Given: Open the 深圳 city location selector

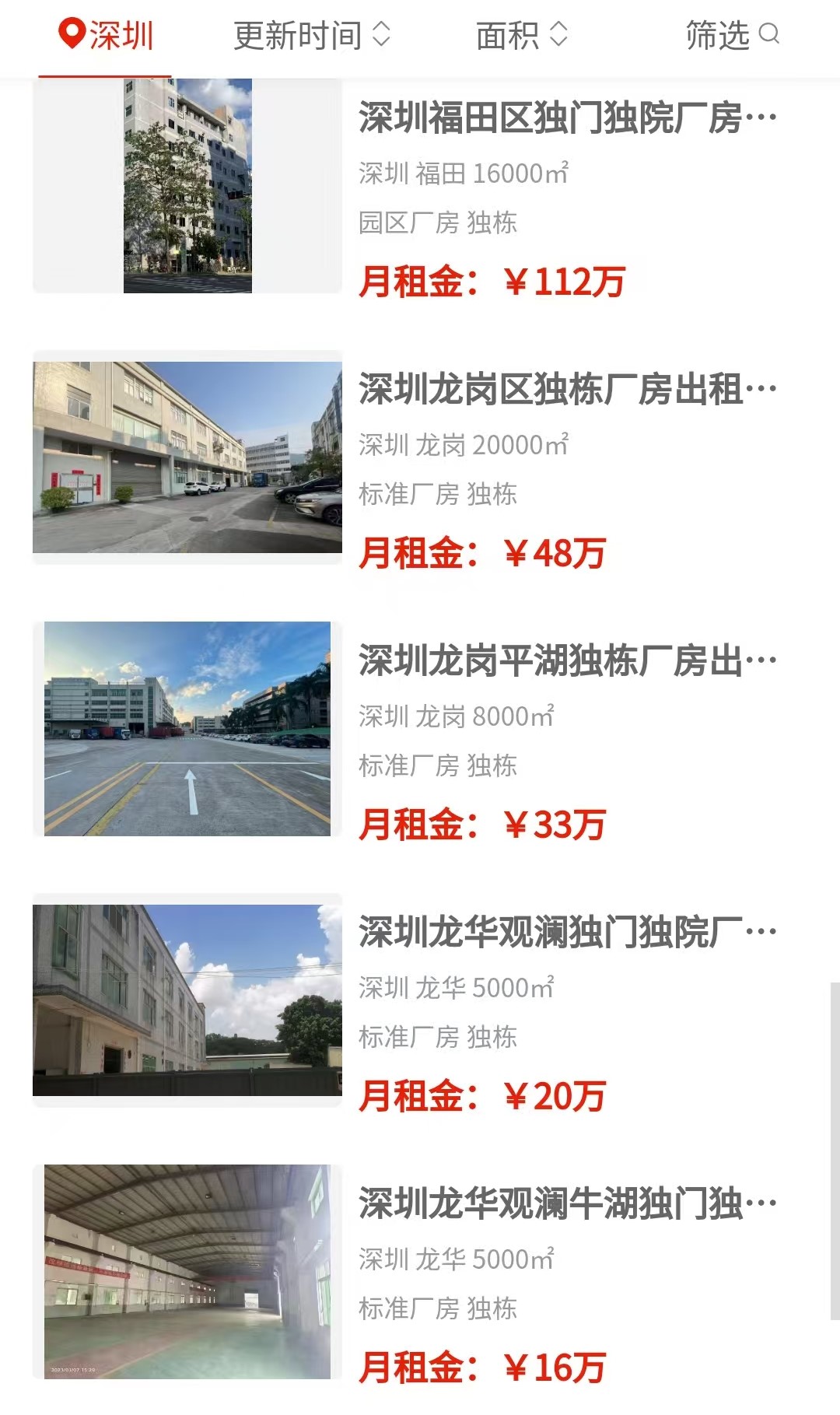Looking at the screenshot, I should tap(106, 36).
